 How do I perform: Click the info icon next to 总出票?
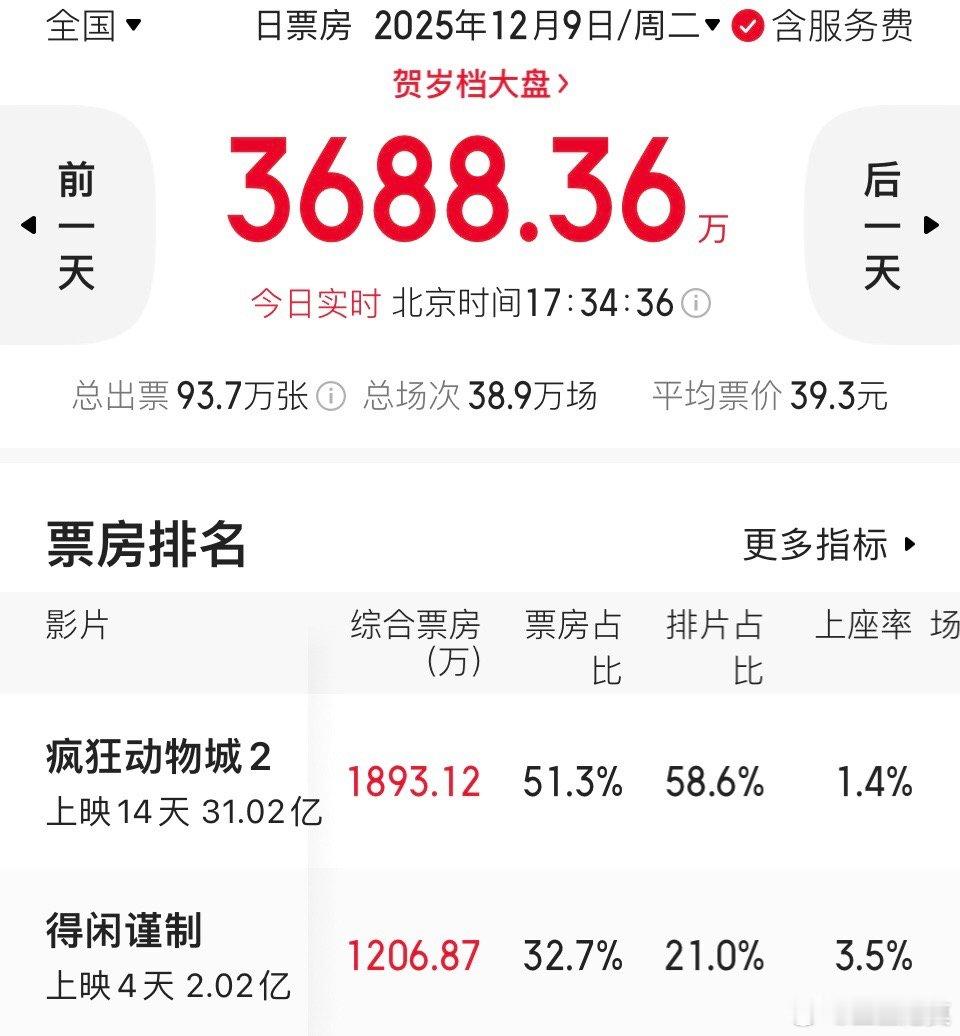coord(330,397)
